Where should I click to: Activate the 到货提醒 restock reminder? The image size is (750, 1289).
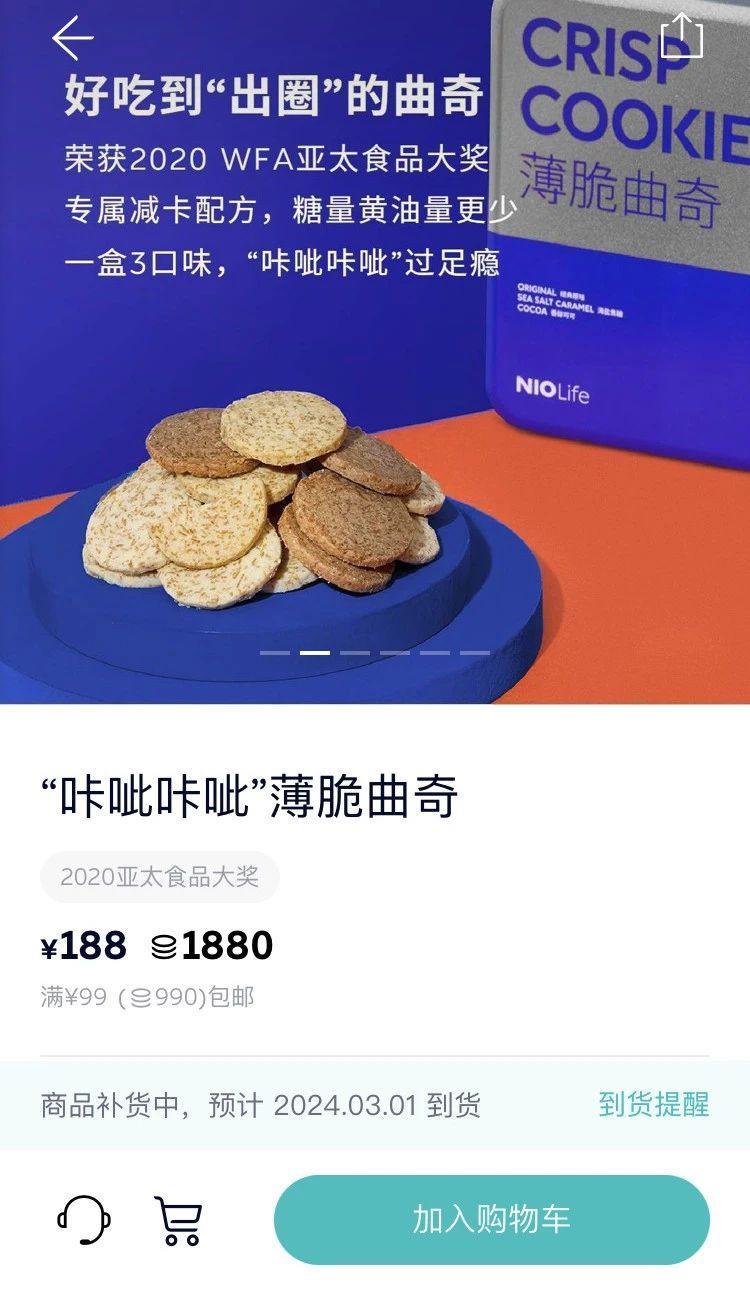(655, 1105)
